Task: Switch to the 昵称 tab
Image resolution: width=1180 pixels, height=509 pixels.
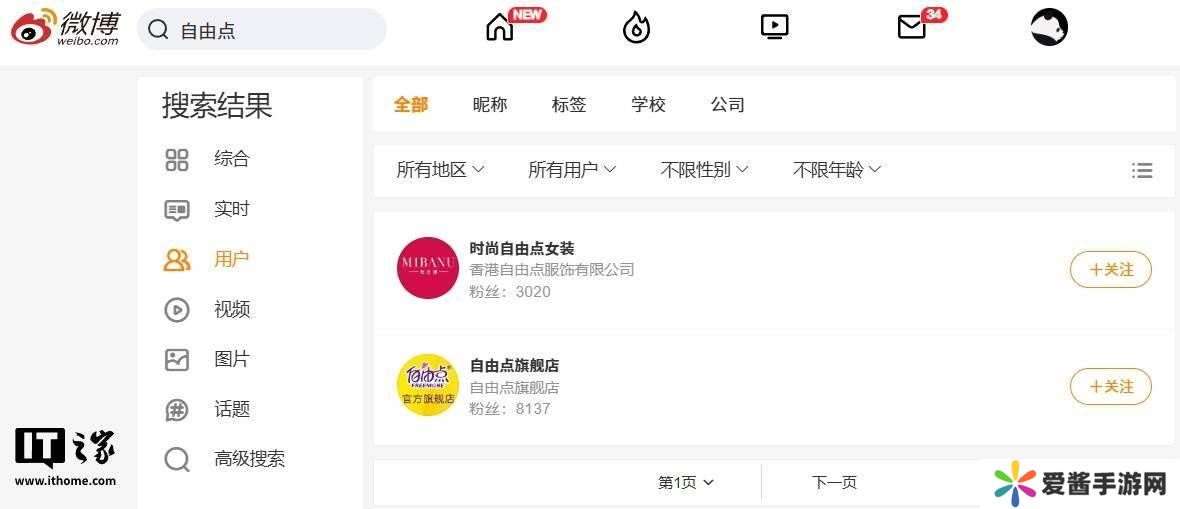Action: click(x=490, y=105)
